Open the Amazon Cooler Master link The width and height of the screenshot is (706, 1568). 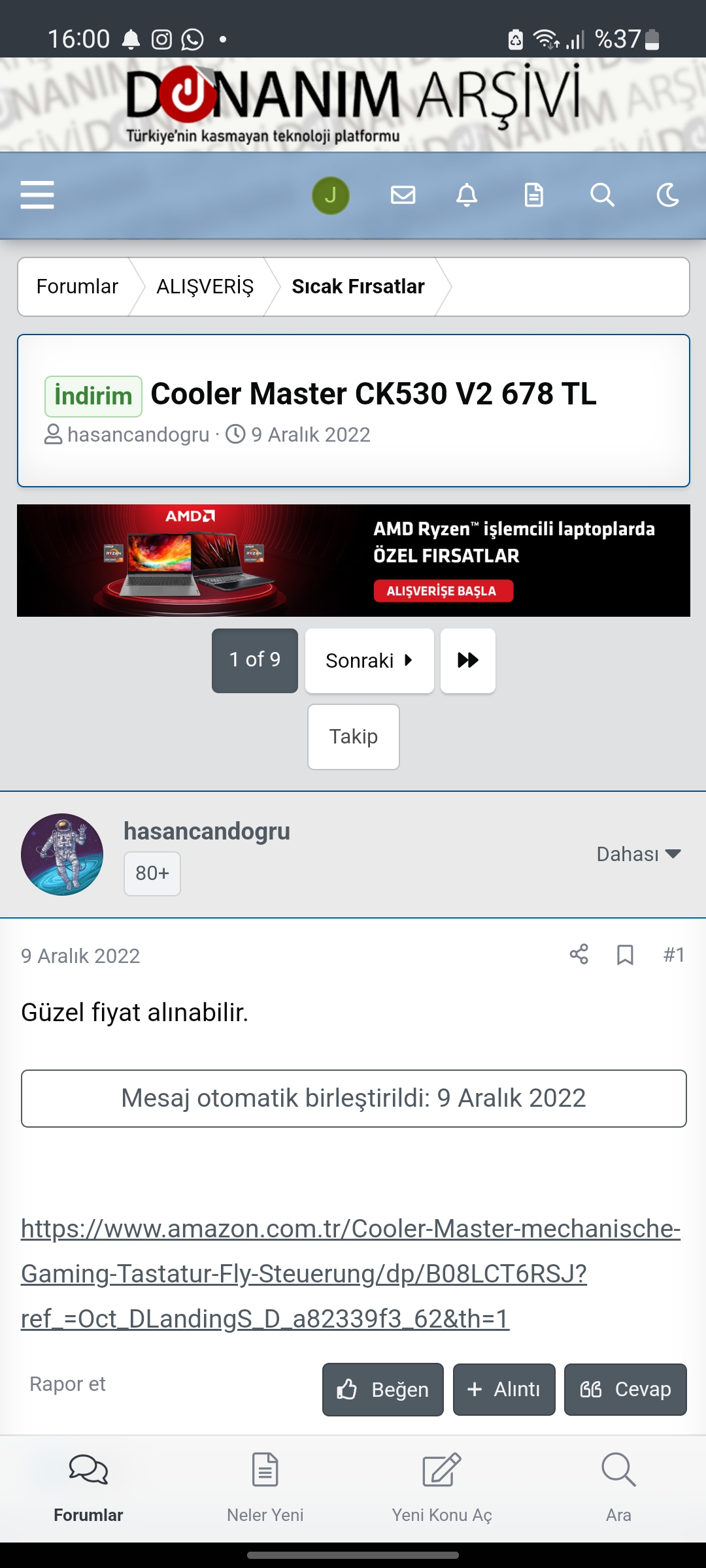pos(350,1273)
